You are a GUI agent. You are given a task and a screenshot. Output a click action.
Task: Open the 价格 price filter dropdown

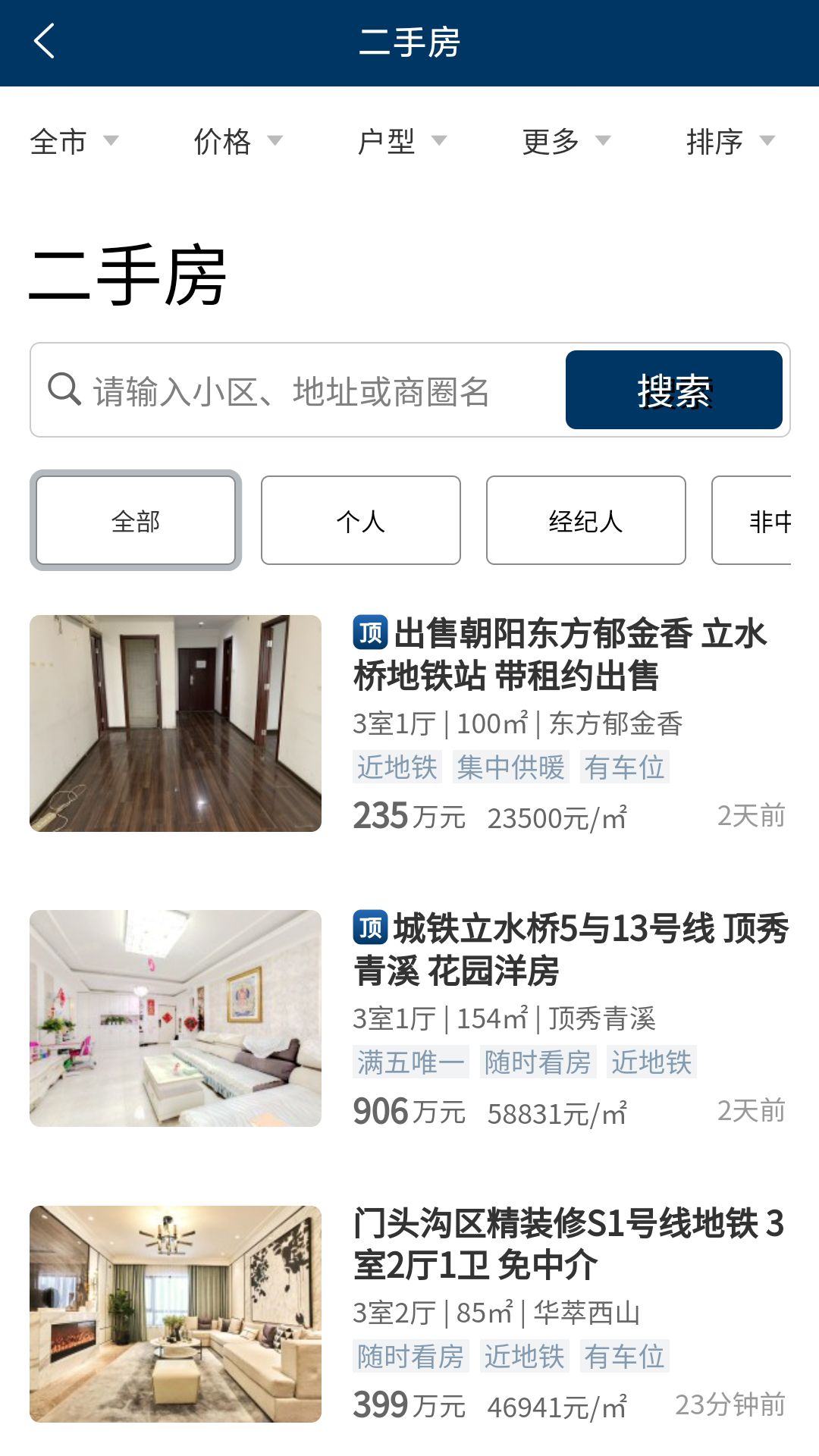237,141
